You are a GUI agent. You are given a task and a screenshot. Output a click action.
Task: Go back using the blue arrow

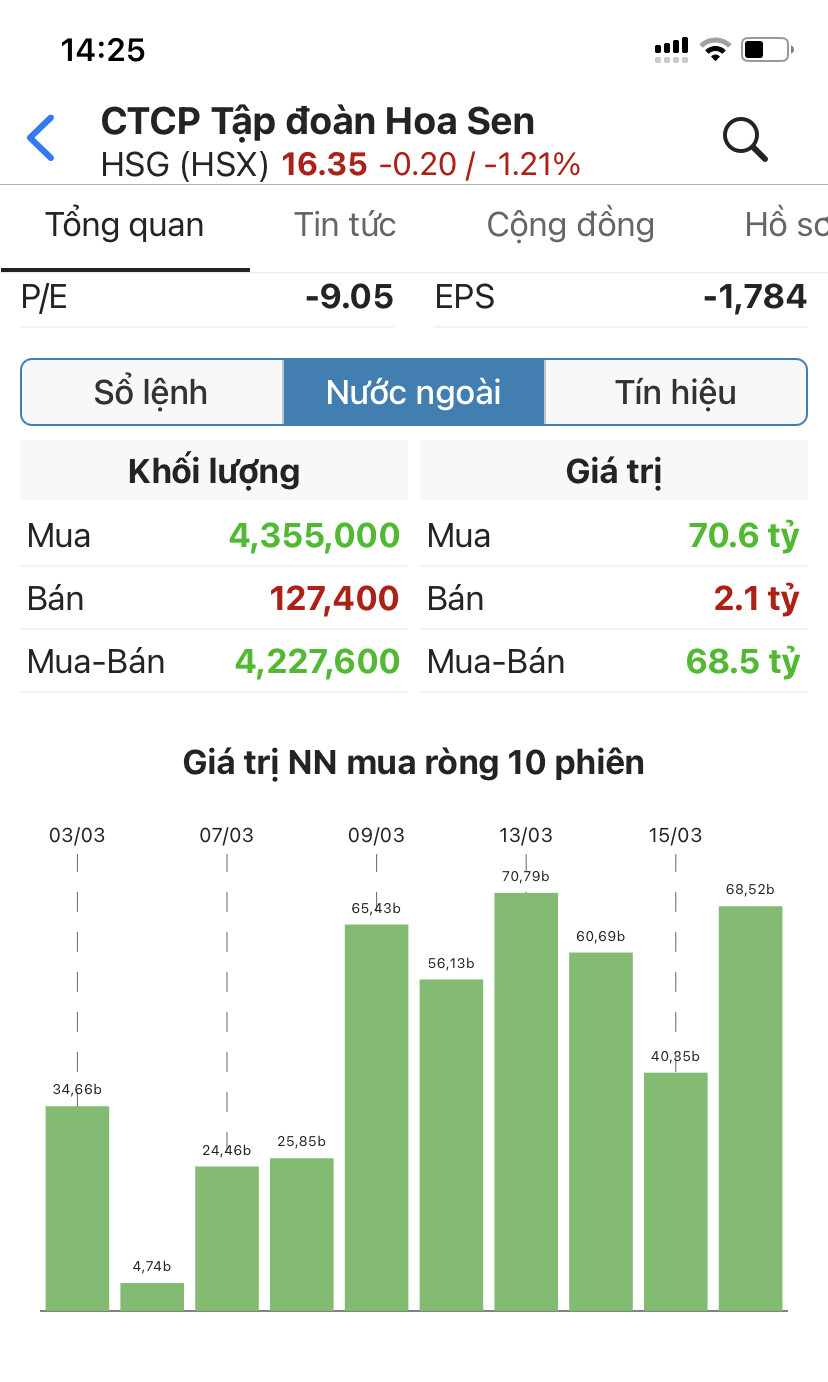click(41, 138)
